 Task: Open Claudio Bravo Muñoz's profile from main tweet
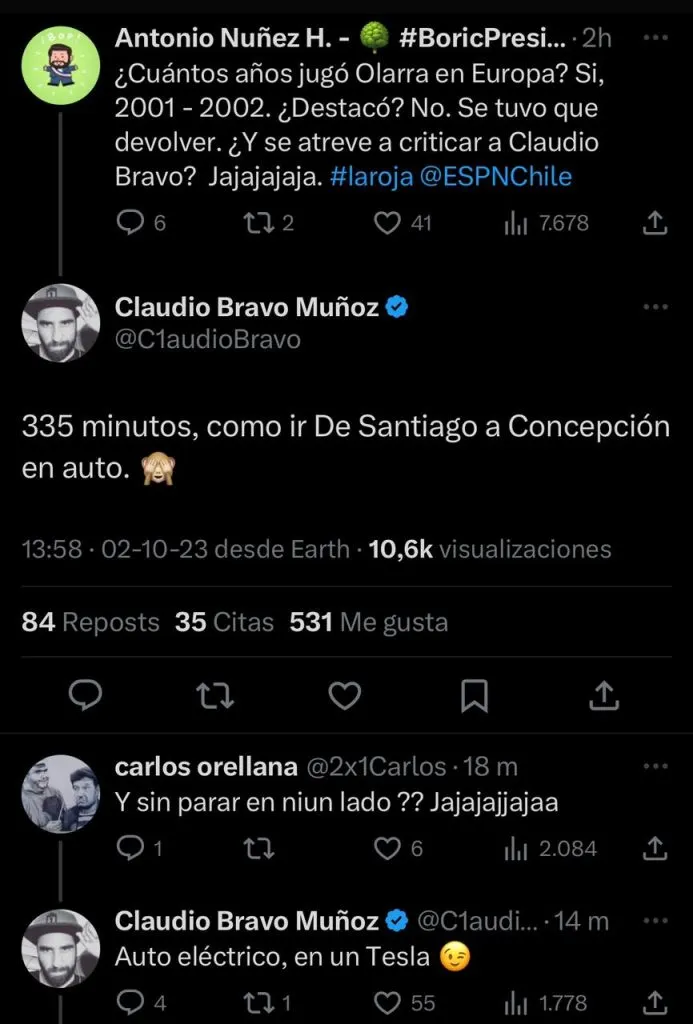click(60, 322)
